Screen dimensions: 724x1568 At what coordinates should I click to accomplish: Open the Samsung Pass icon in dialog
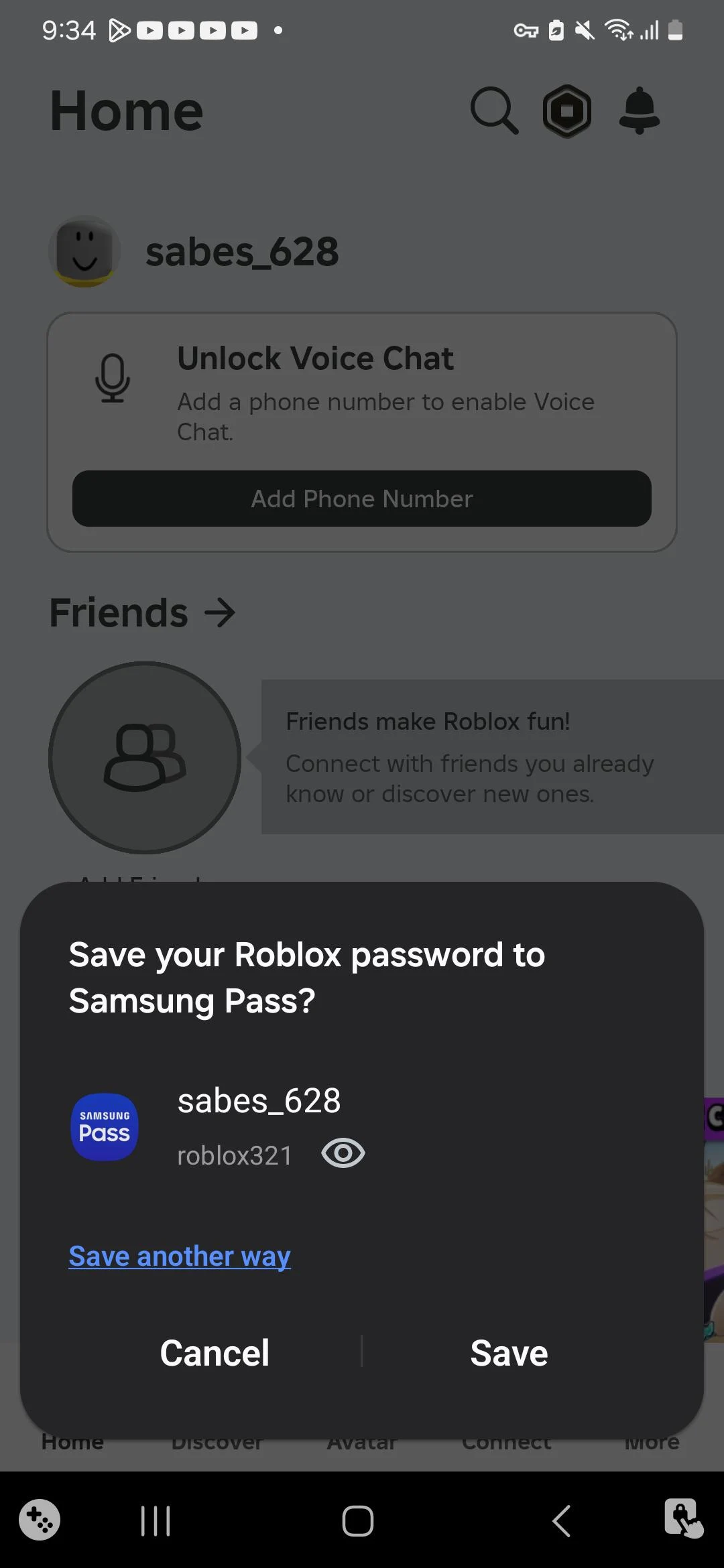pos(105,1126)
